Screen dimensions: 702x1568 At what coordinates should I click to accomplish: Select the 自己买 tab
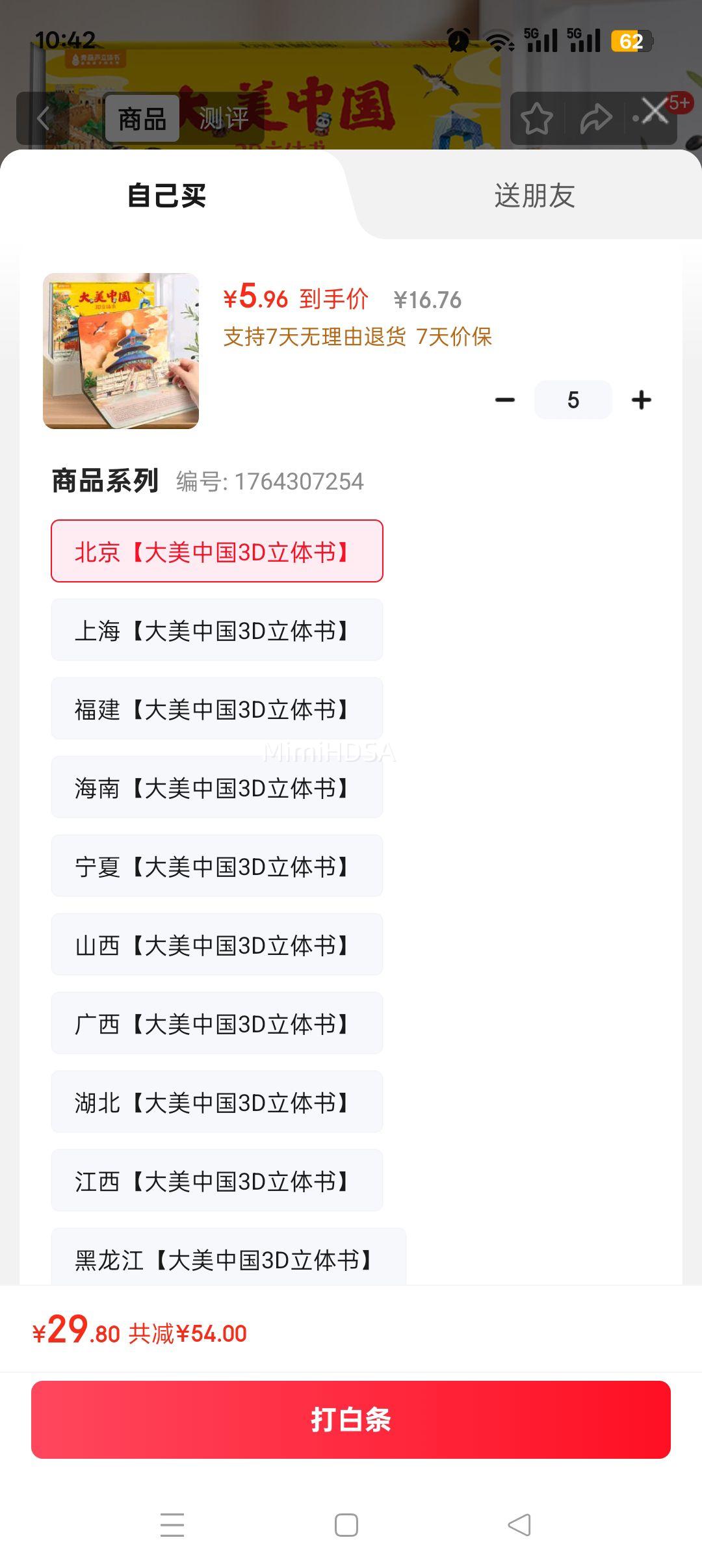tap(167, 195)
